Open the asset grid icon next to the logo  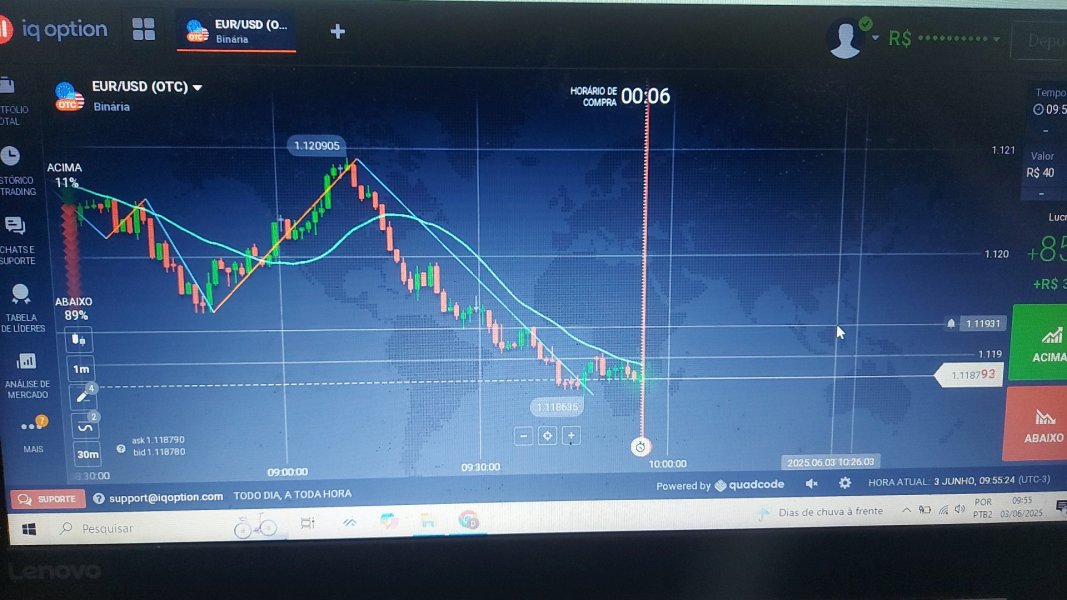(x=144, y=29)
